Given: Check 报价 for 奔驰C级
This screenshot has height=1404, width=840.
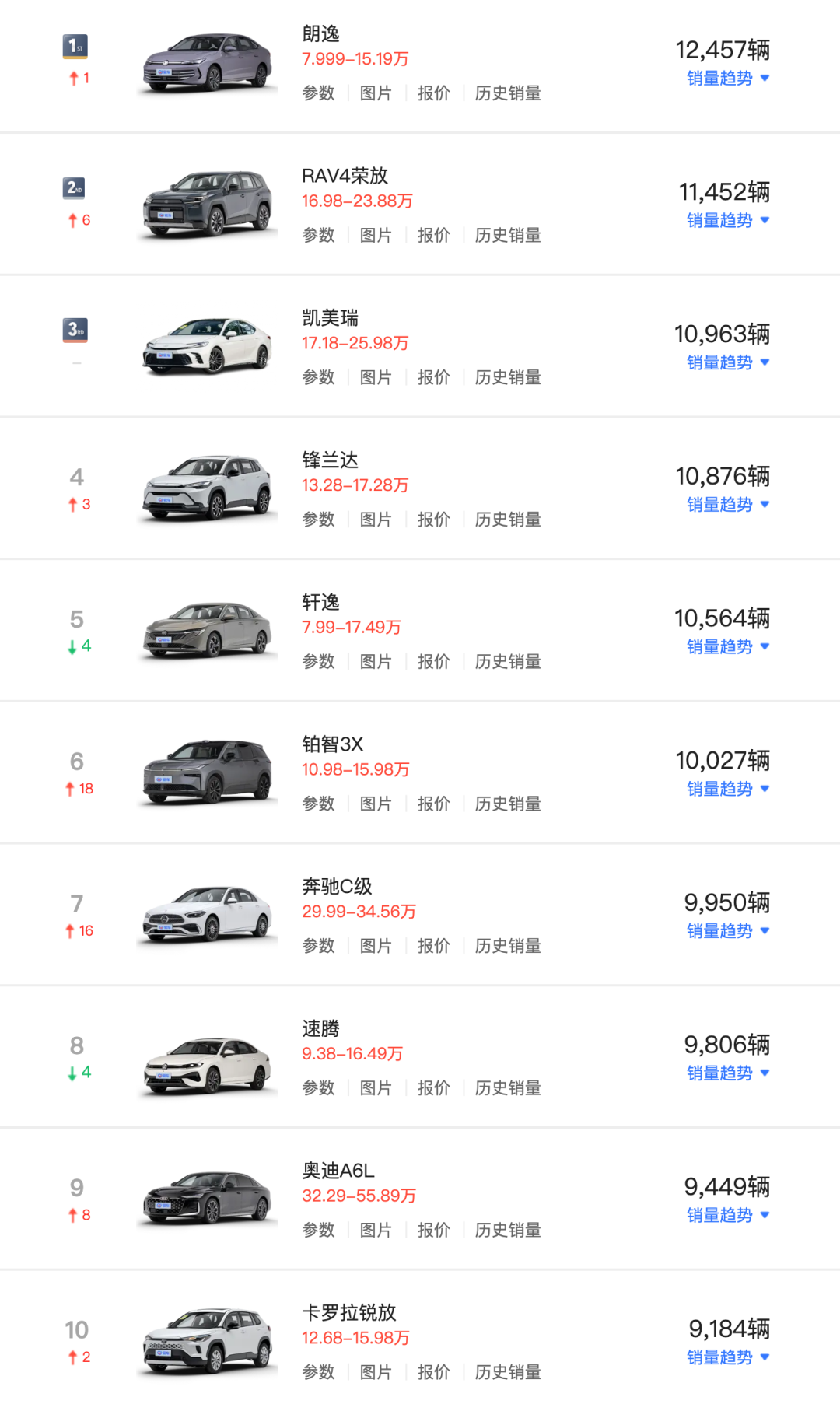Looking at the screenshot, I should click(433, 946).
